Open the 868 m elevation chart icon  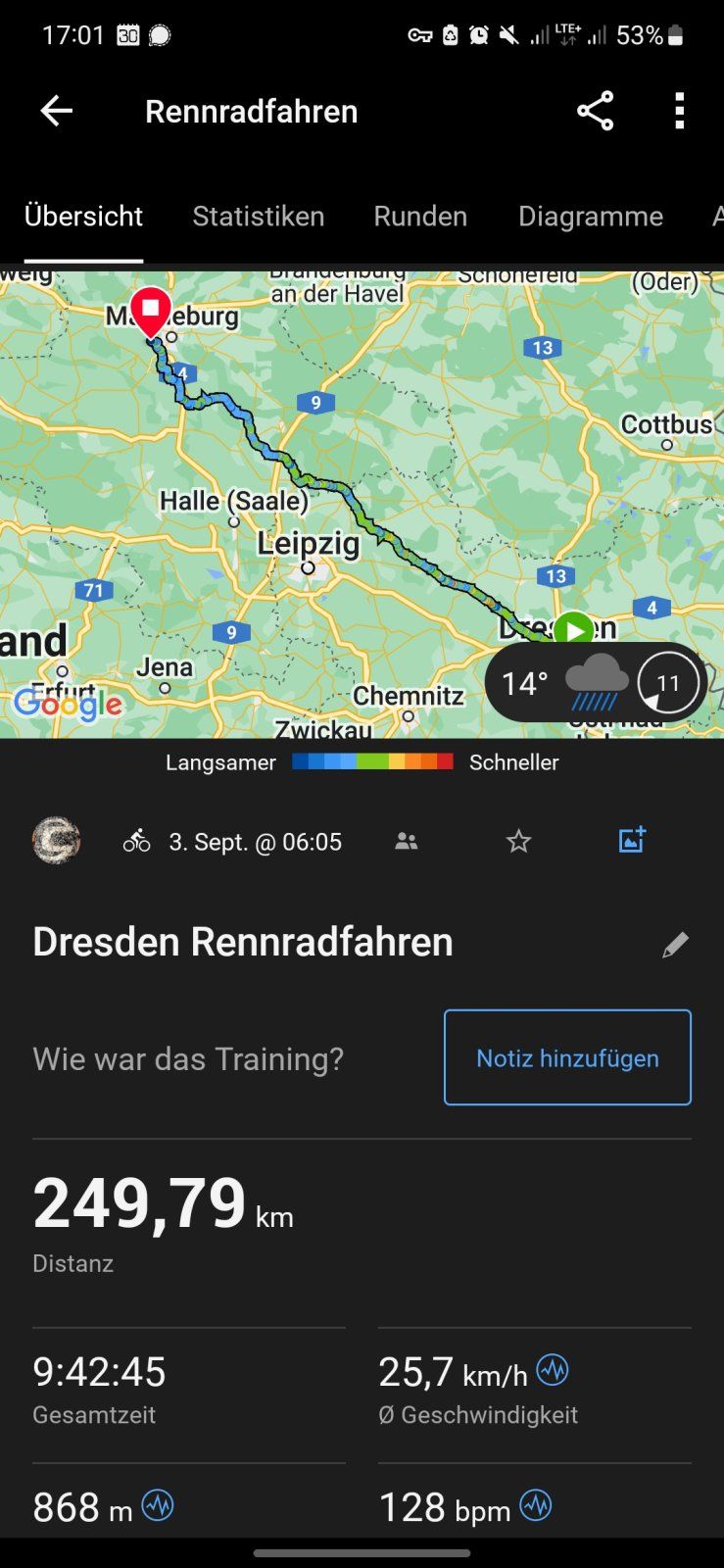click(x=158, y=1505)
